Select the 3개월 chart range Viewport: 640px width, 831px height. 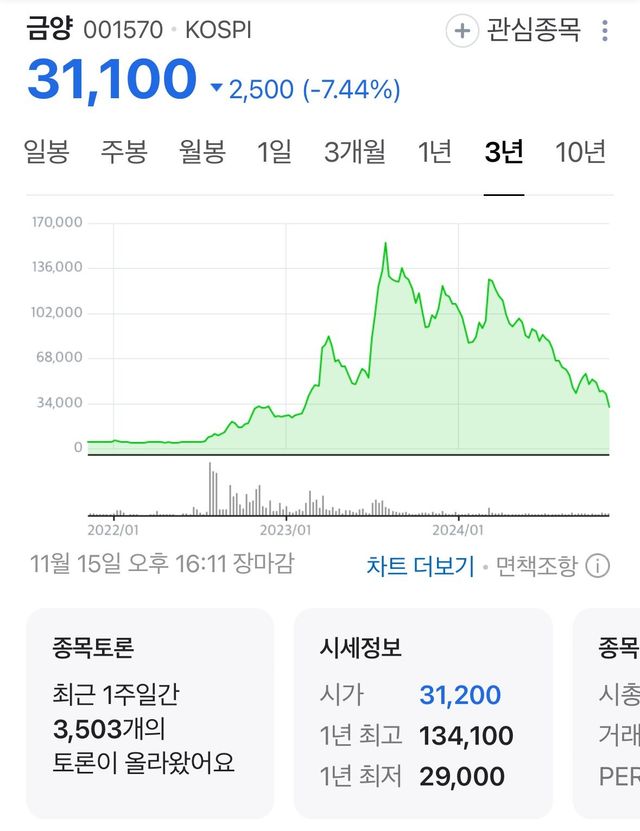pos(354,152)
